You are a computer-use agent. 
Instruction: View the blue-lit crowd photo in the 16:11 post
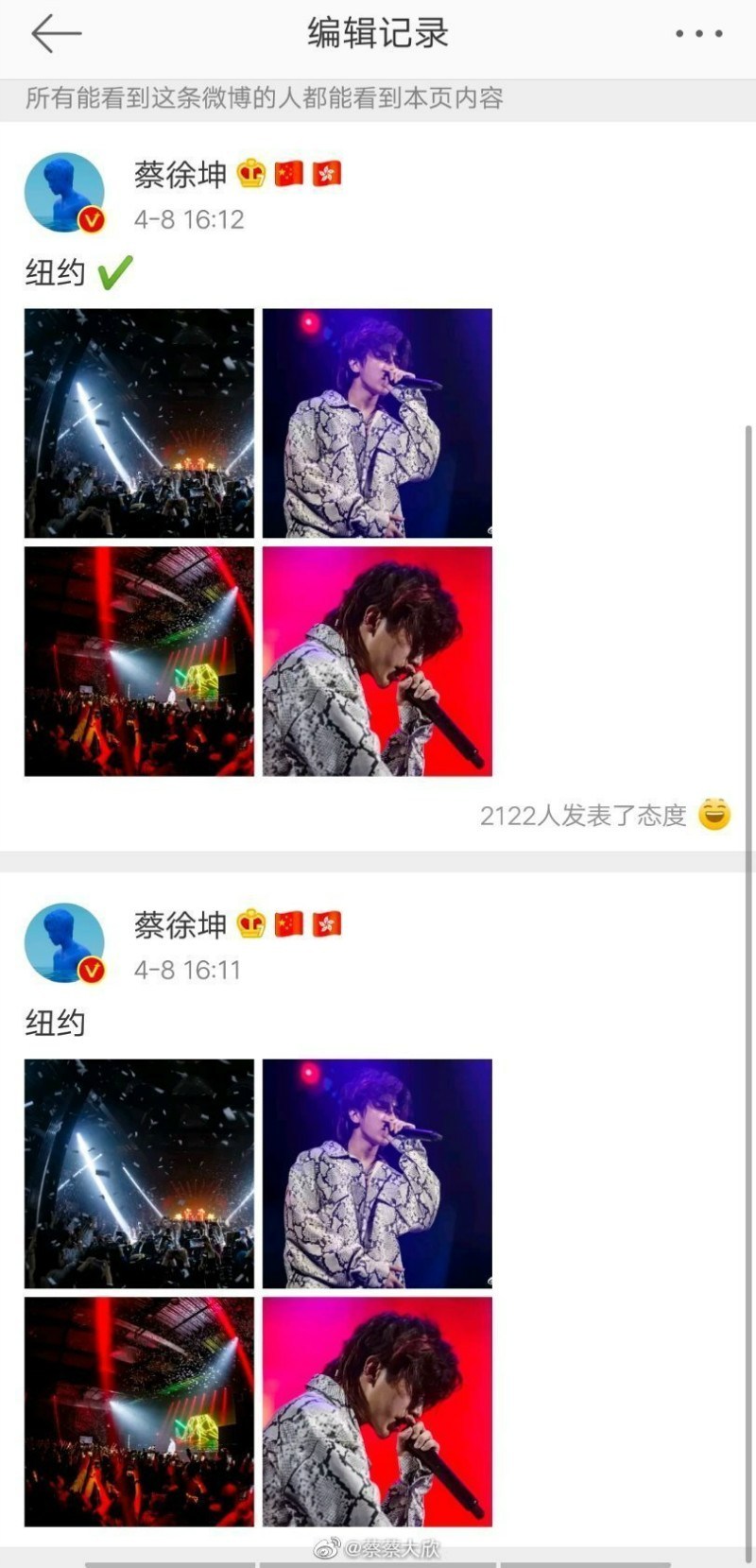pyautogui.click(x=139, y=1174)
